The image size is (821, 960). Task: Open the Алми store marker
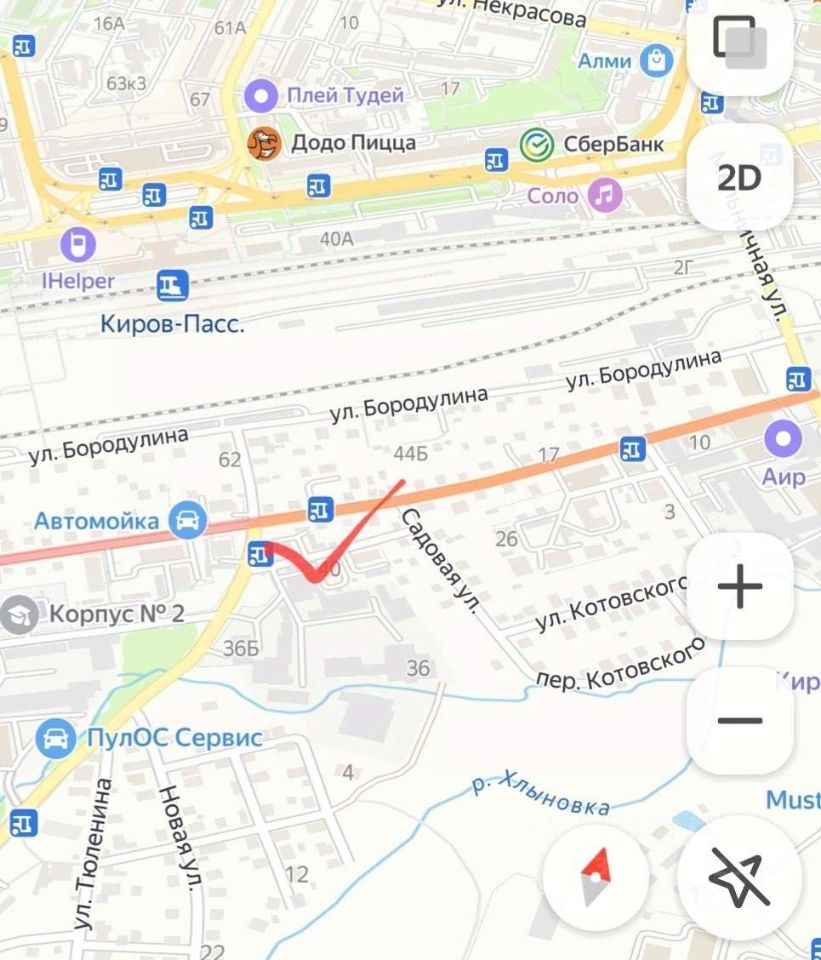point(657,61)
